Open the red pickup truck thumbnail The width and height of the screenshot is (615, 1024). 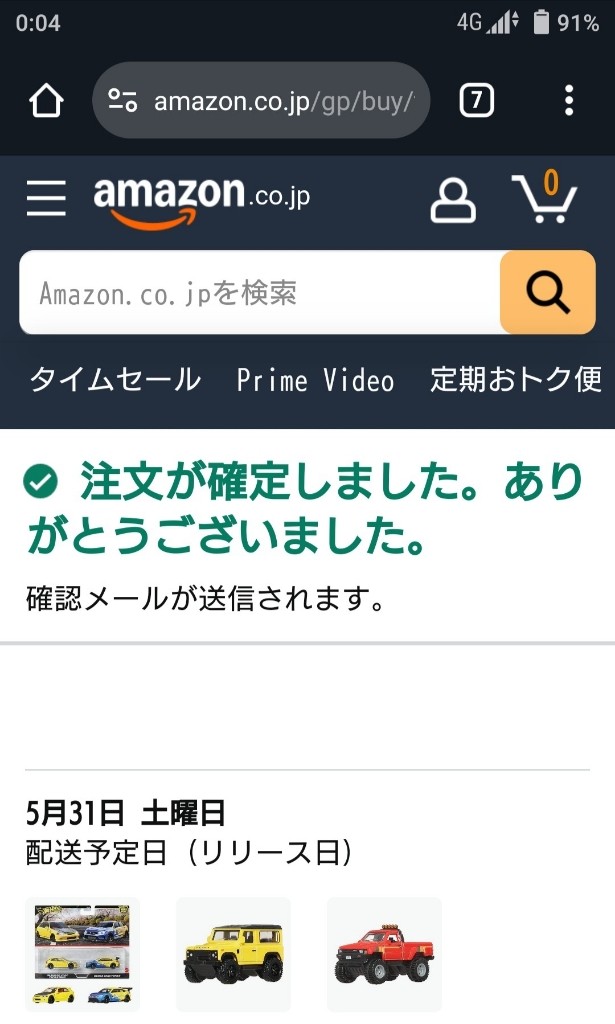(385, 954)
